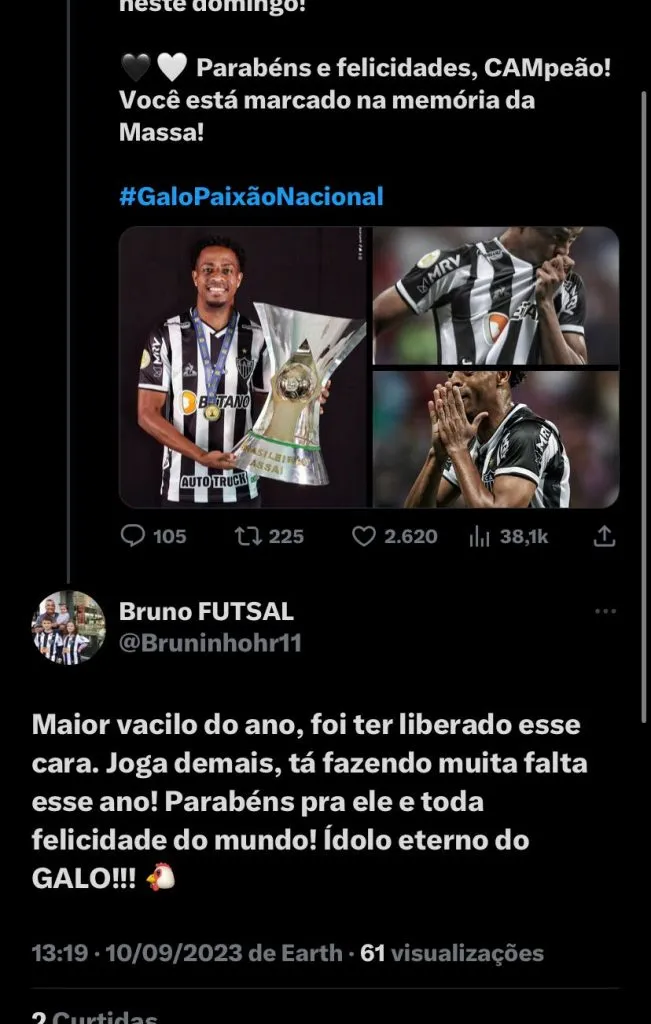Visit the @Bruninhohr11 profile handle
The image size is (651, 1024).
[x=210, y=642]
